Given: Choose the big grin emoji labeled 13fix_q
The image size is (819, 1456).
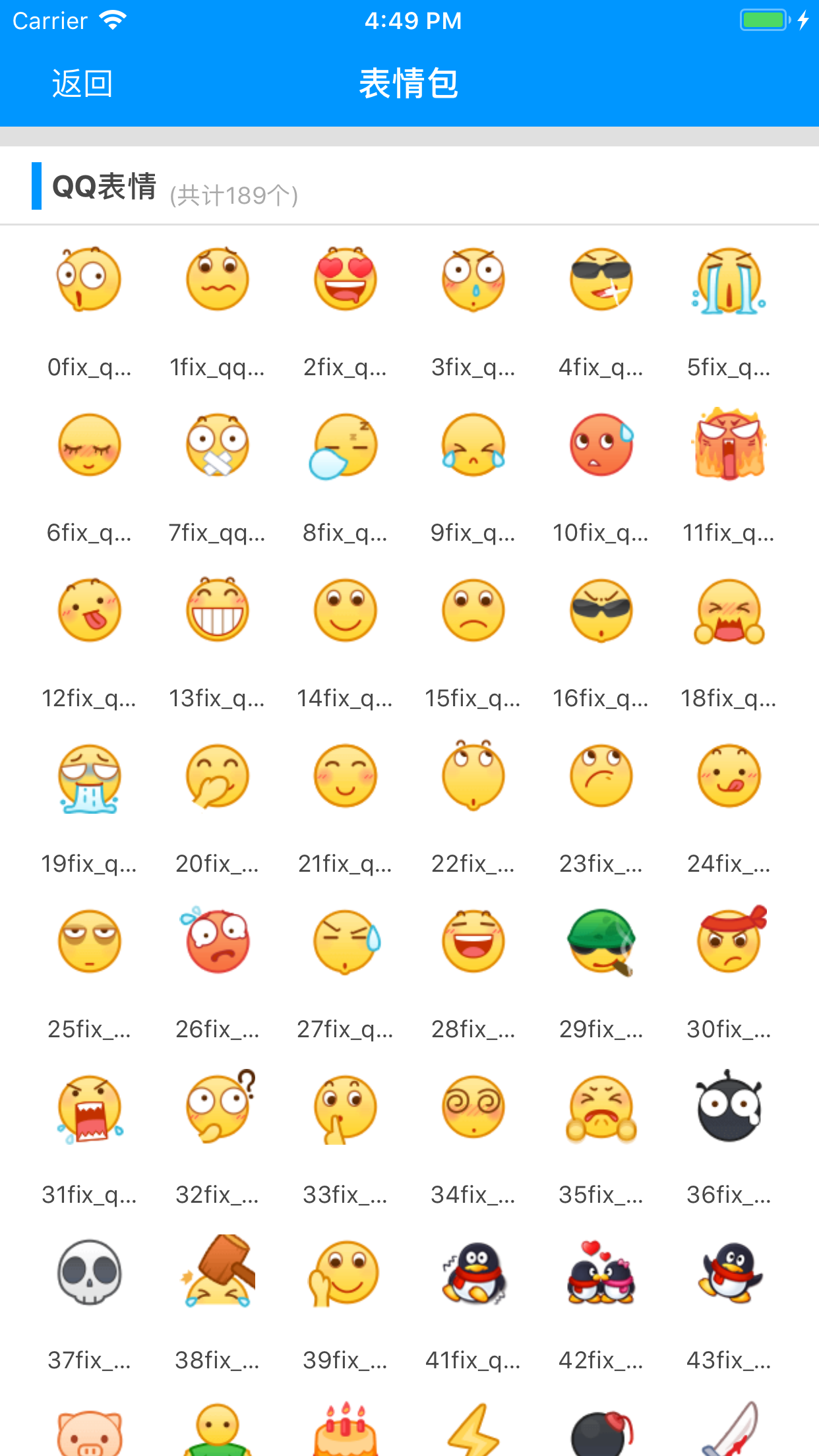Looking at the screenshot, I should point(216,611).
